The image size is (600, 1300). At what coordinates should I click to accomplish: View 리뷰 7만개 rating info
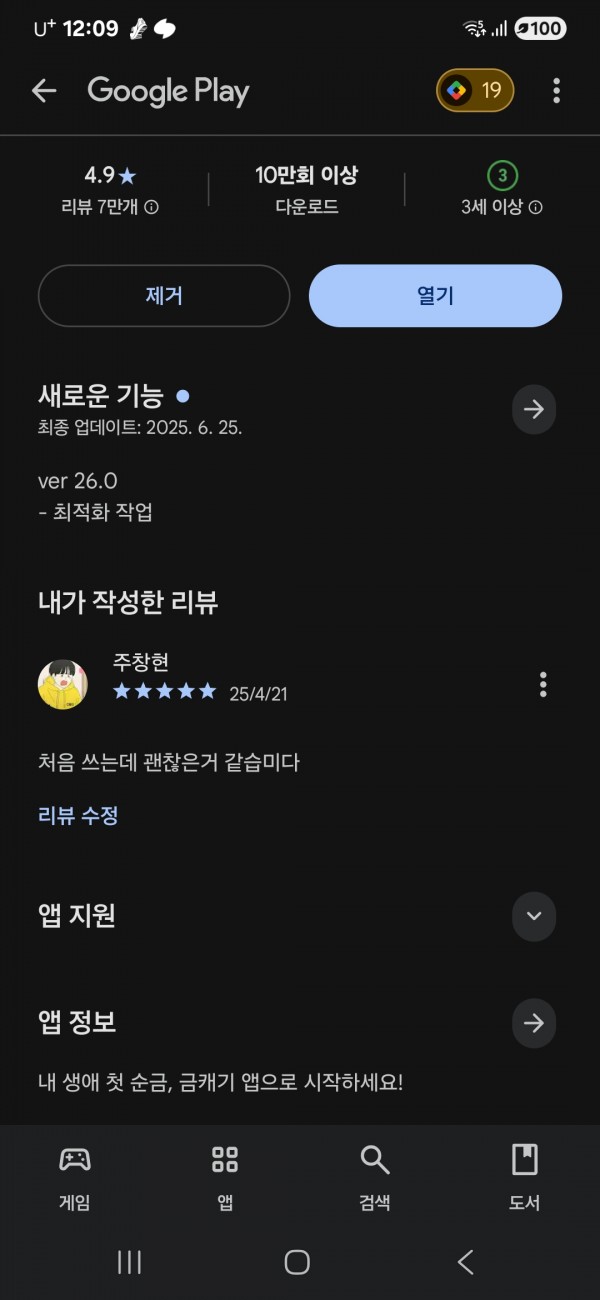click(x=110, y=207)
